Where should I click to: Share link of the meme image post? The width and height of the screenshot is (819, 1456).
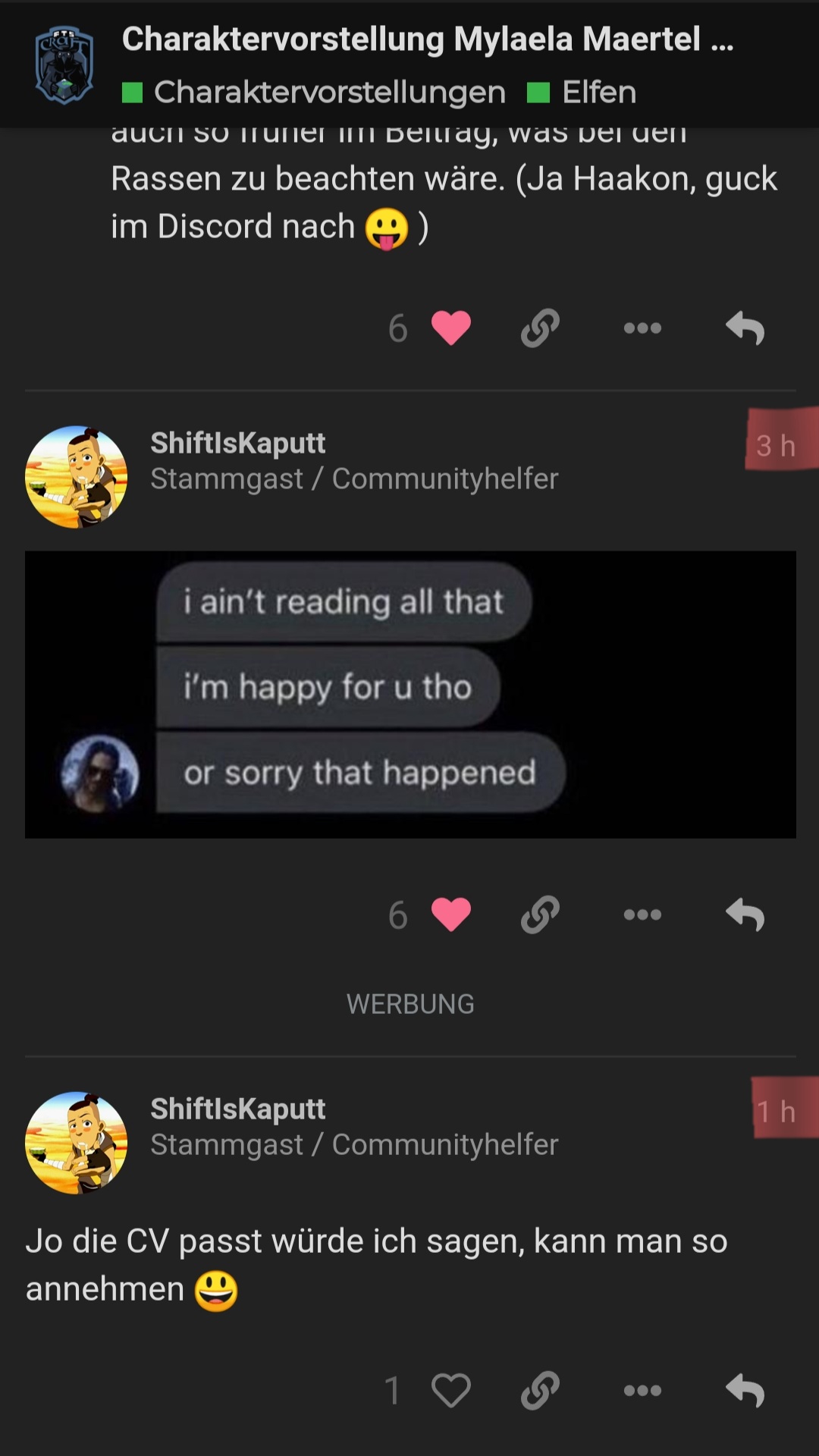[x=540, y=915]
